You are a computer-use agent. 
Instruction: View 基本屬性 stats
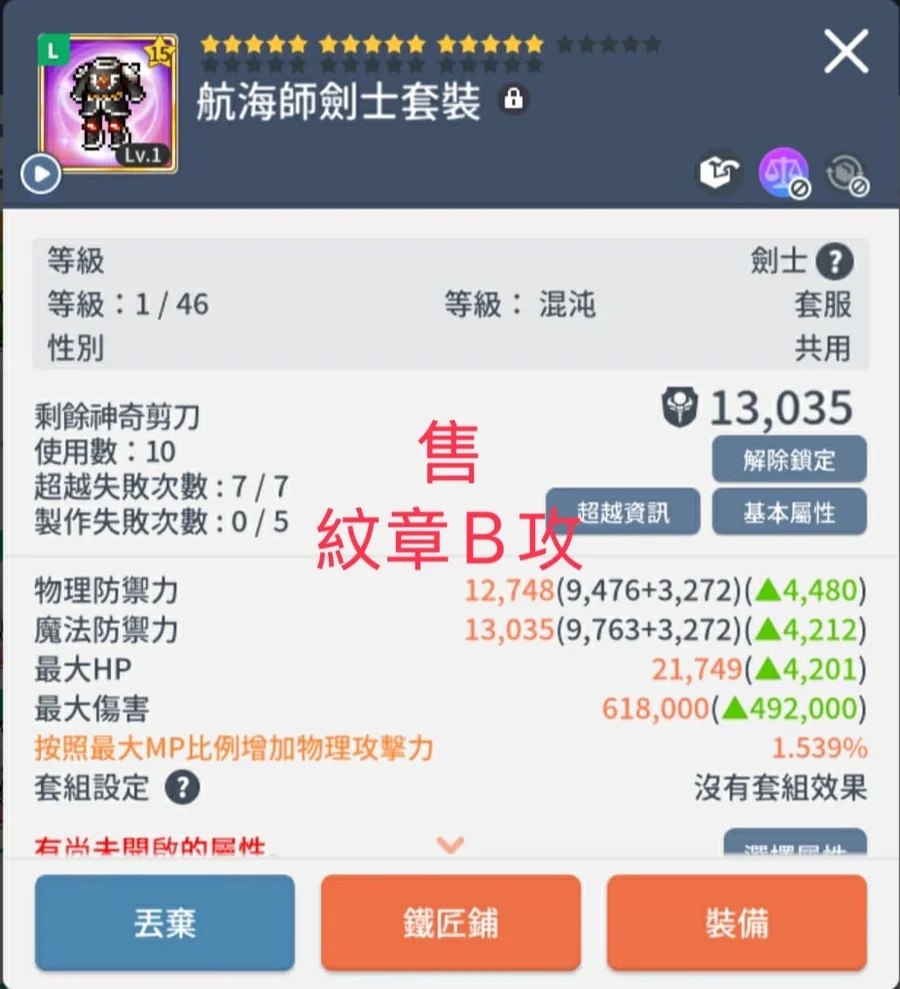coord(789,512)
